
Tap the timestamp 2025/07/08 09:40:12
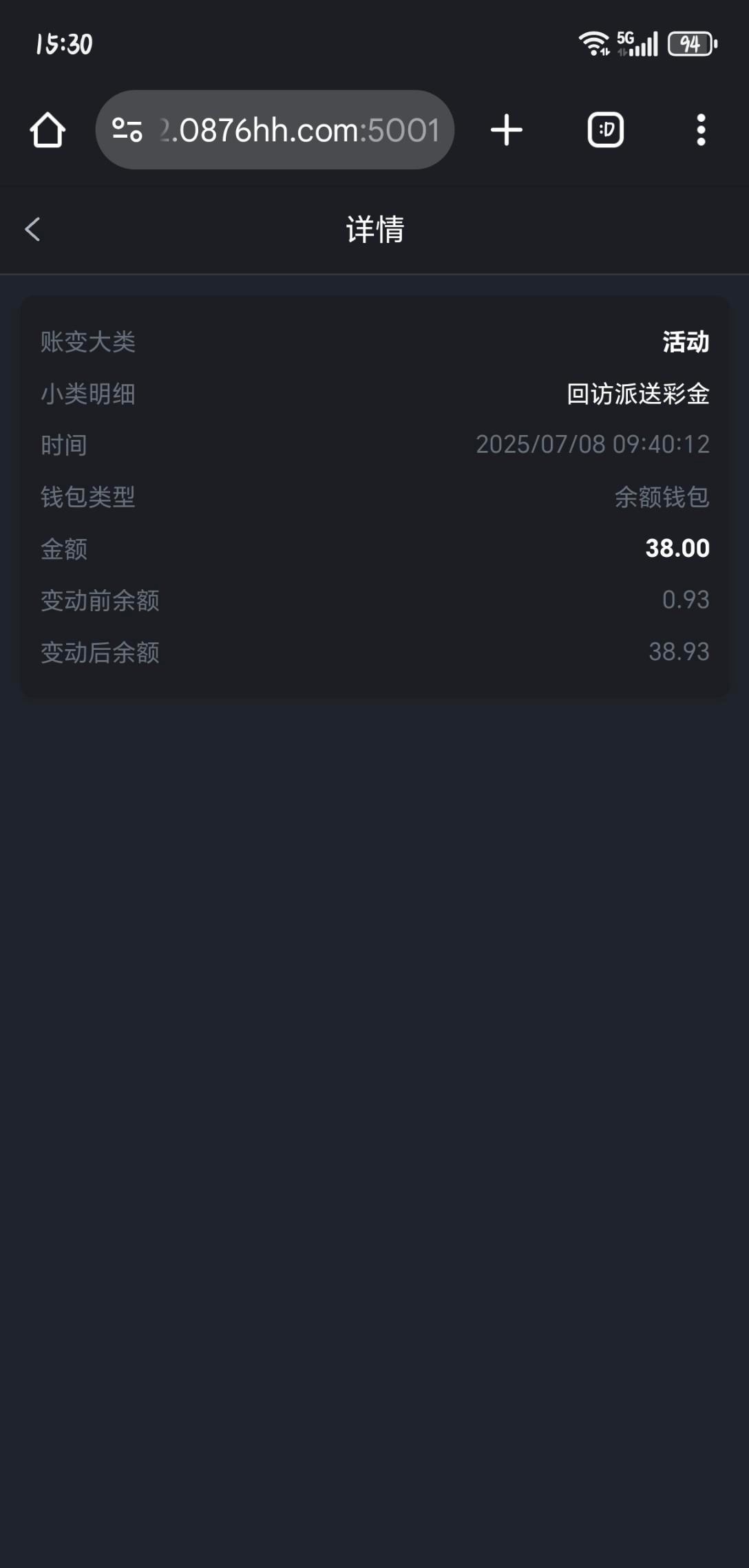[592, 445]
